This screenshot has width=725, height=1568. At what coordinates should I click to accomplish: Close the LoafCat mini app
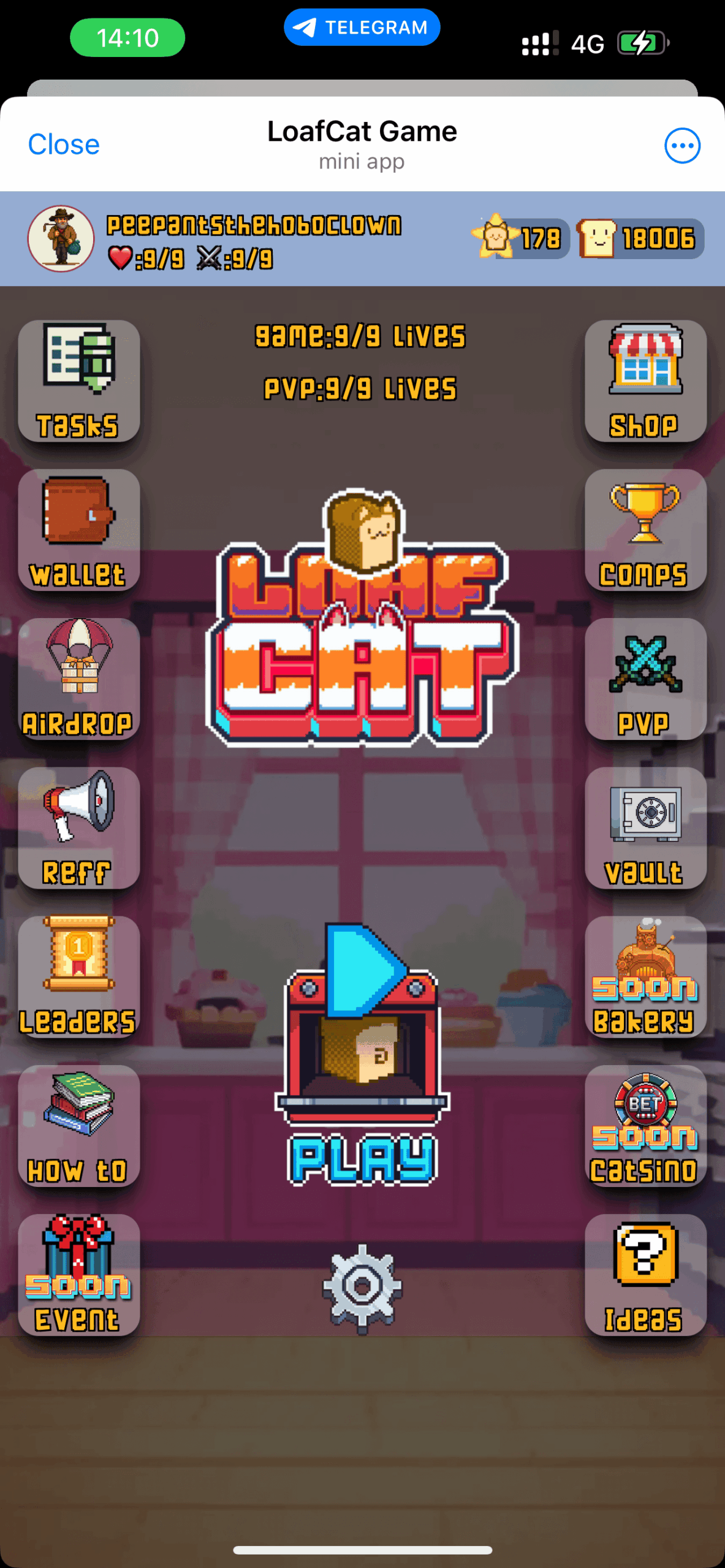64,145
